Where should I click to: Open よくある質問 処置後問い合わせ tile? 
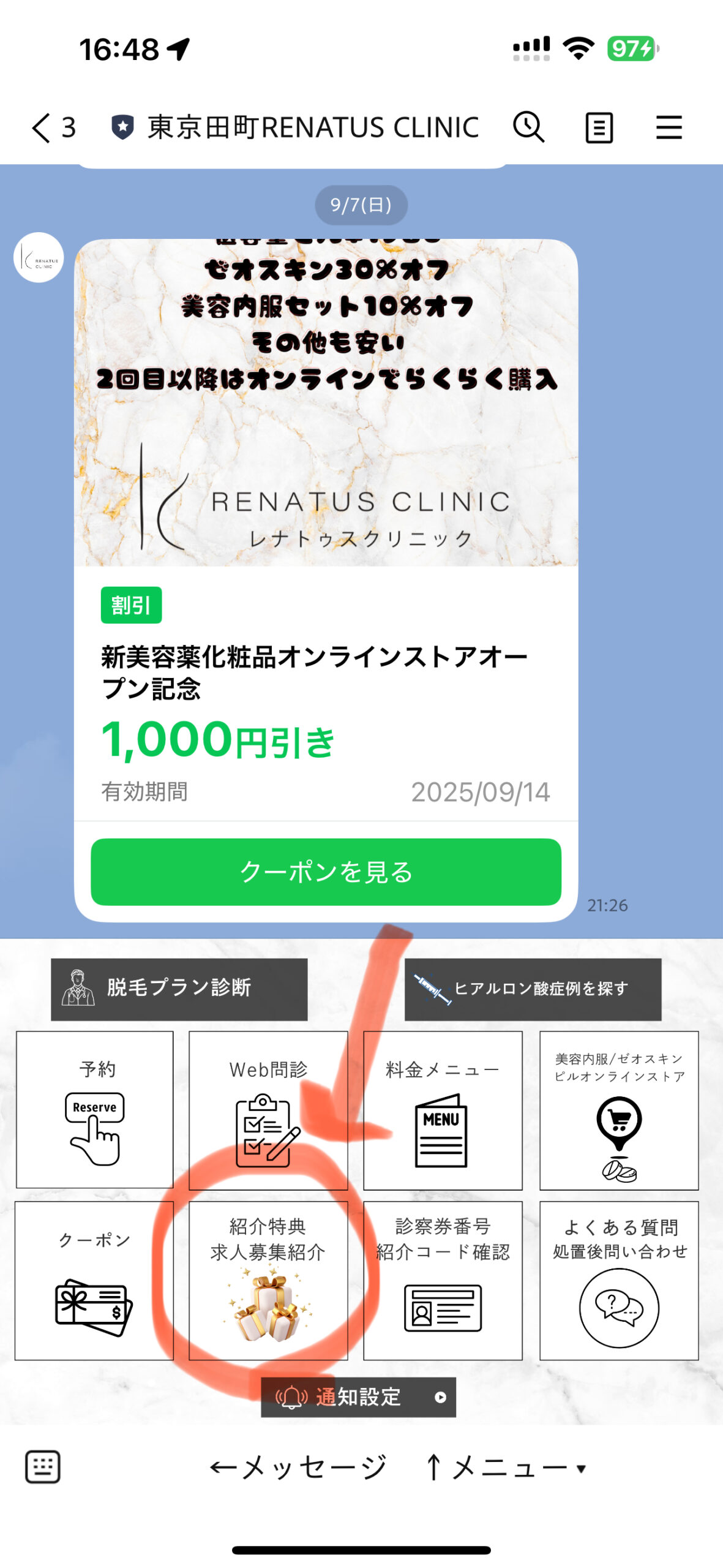pyautogui.click(x=619, y=1280)
